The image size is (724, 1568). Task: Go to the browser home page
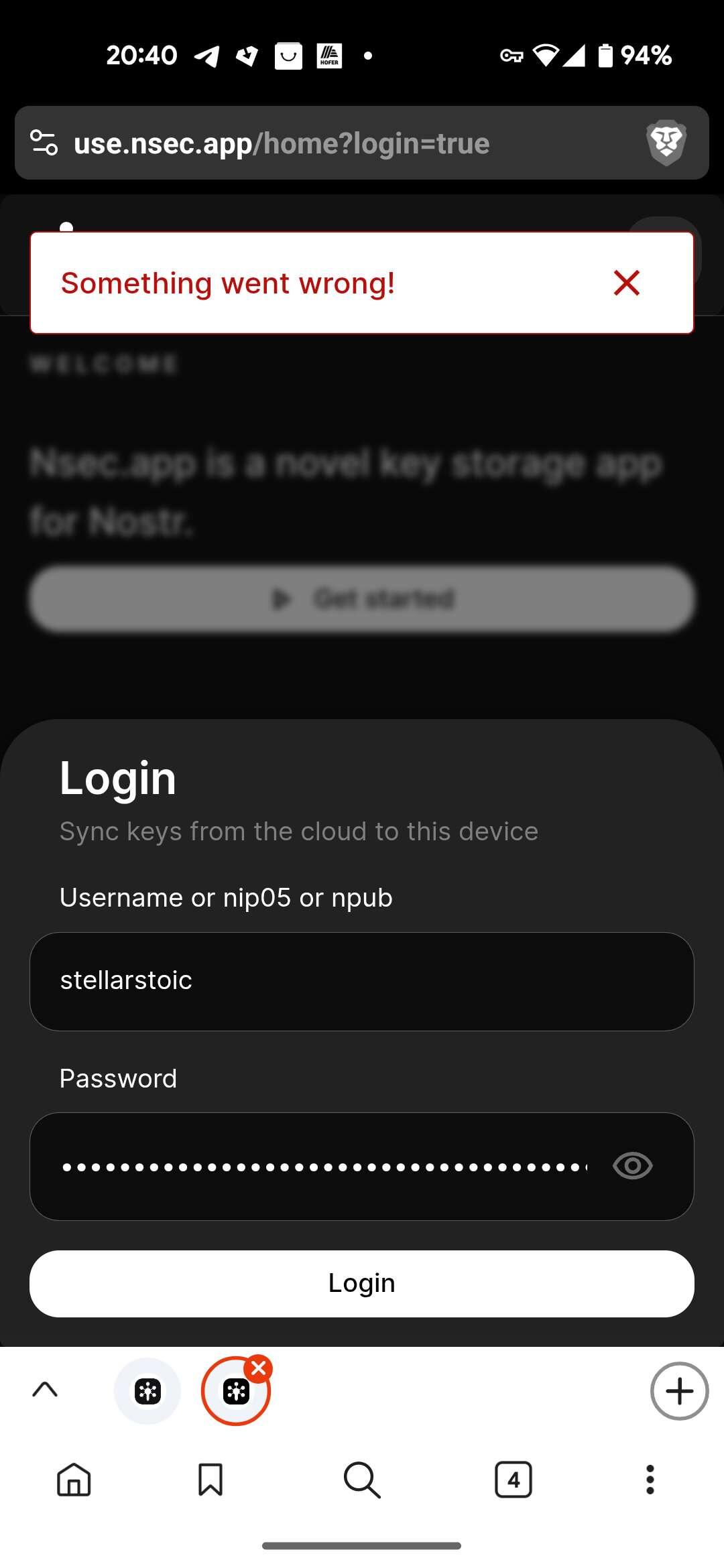[74, 1480]
